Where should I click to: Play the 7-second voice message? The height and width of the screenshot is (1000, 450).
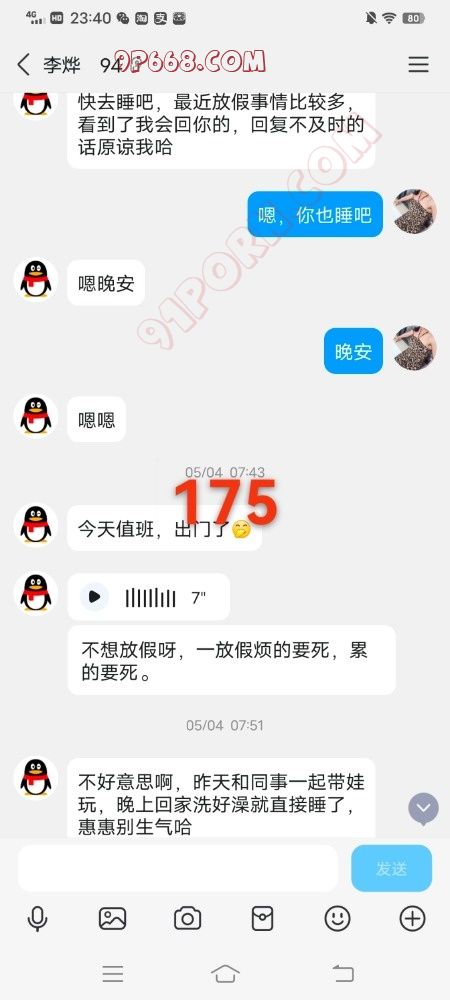(94, 597)
